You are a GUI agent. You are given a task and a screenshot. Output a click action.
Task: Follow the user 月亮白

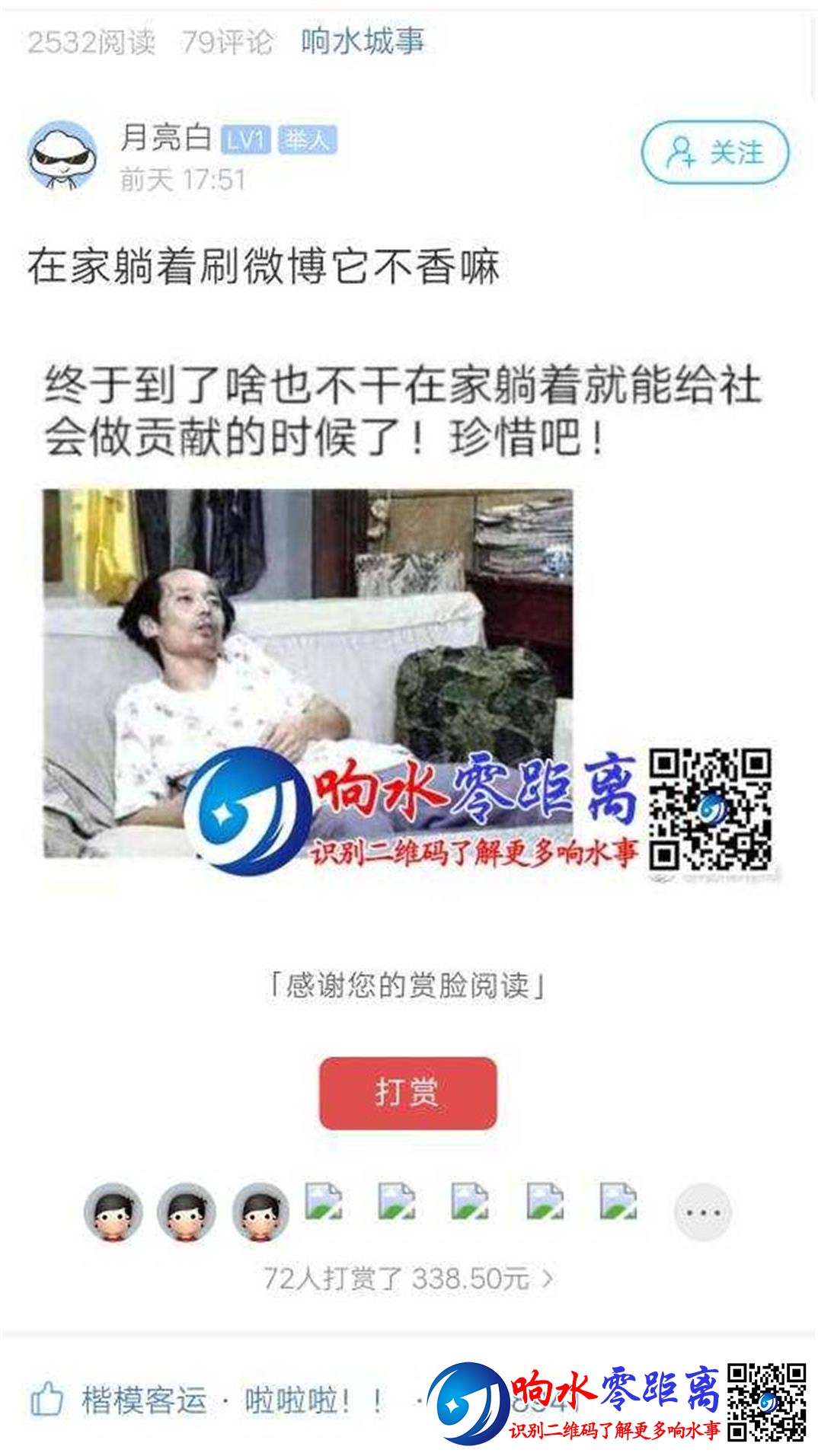[714, 153]
